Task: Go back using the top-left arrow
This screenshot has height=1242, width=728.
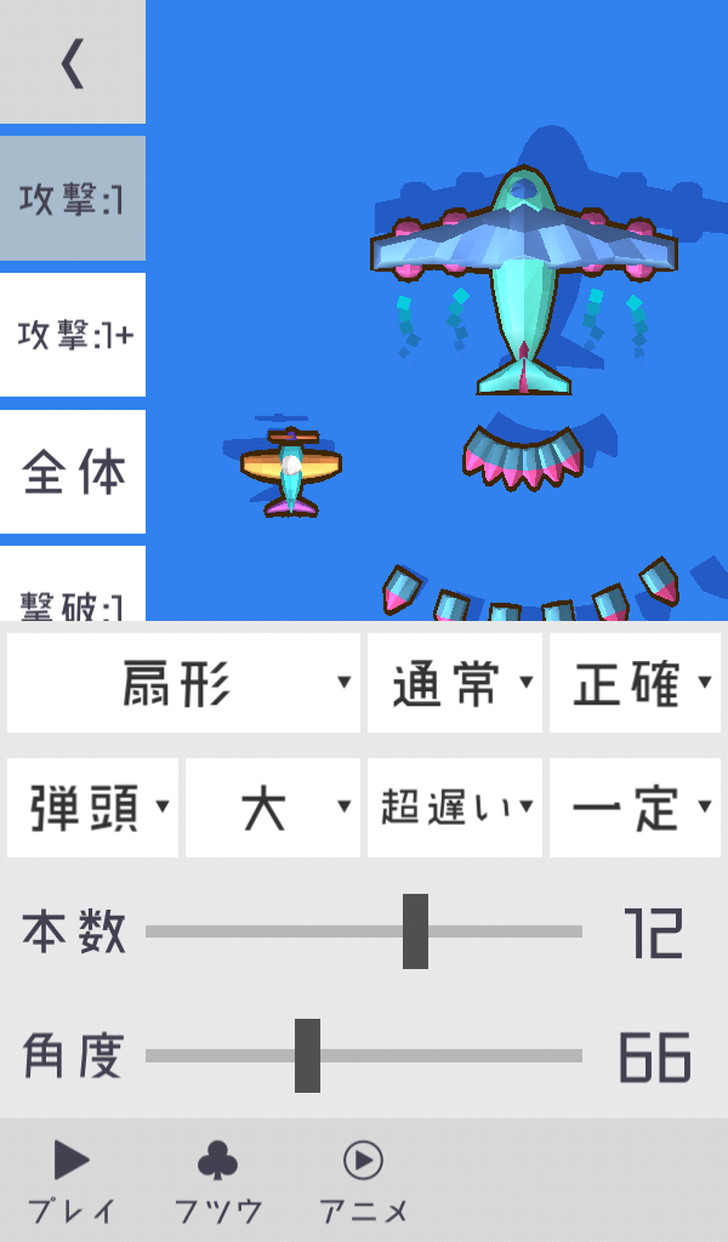Action: point(72,62)
